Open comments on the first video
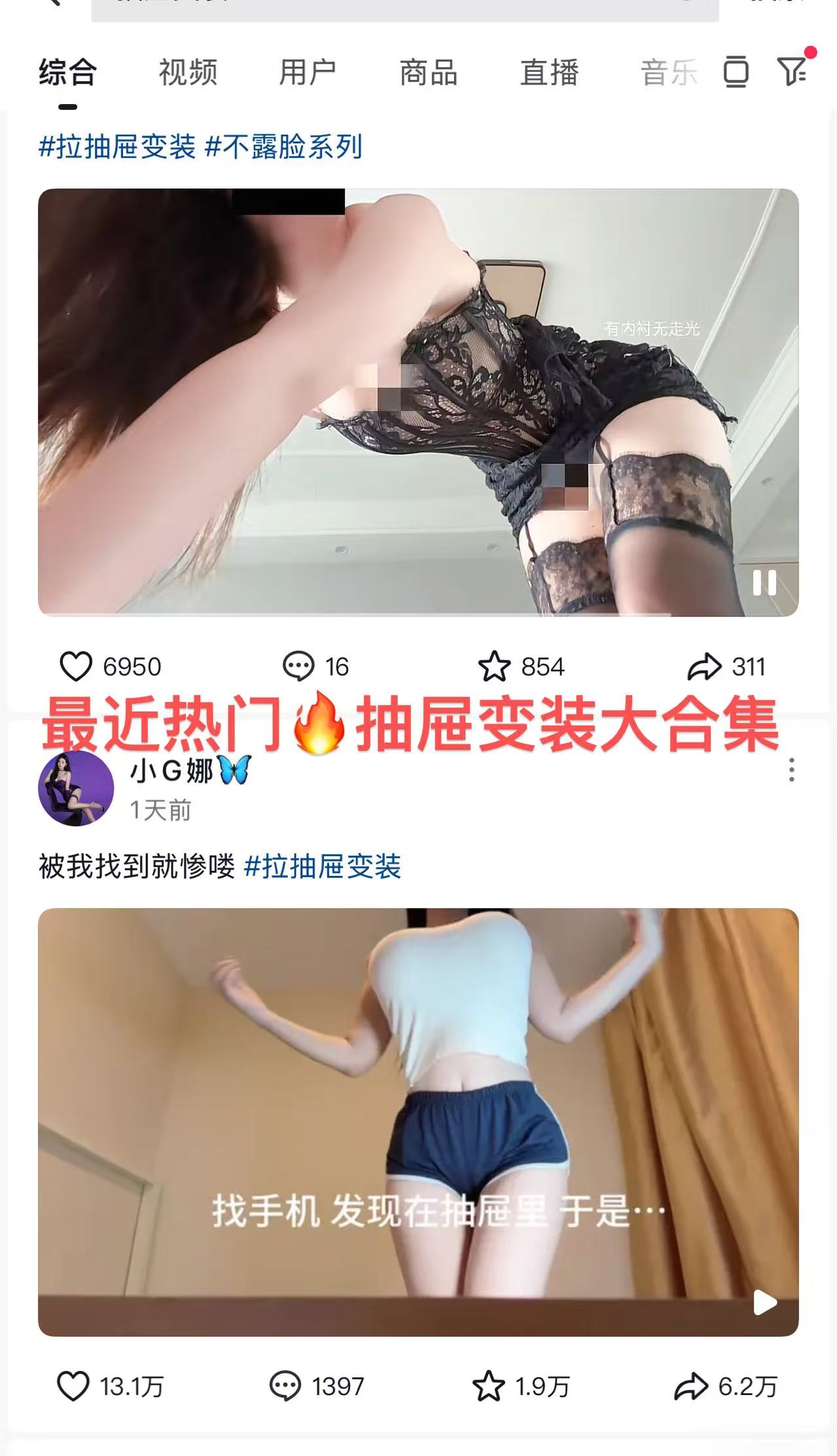 tap(300, 665)
